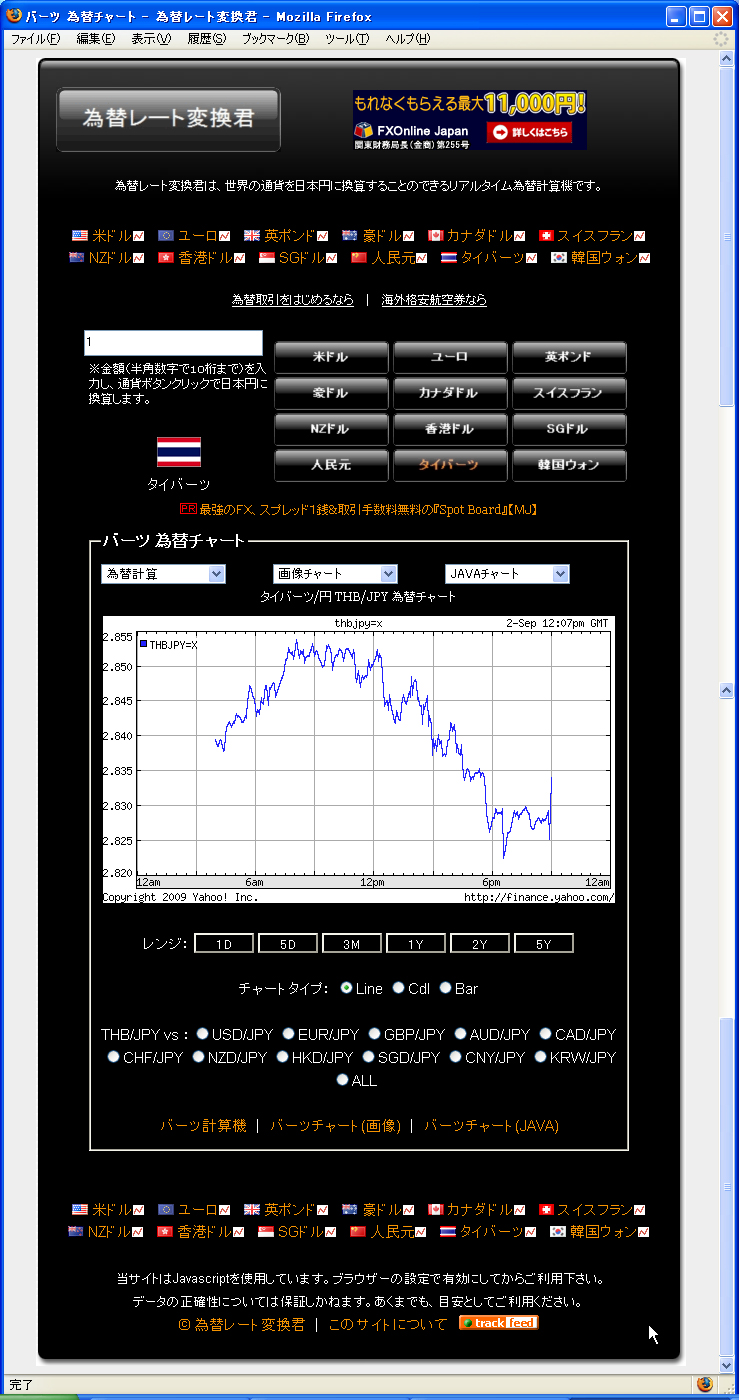The image size is (739, 1400).
Task: Click the 米ドル currency button
Action: (331, 357)
